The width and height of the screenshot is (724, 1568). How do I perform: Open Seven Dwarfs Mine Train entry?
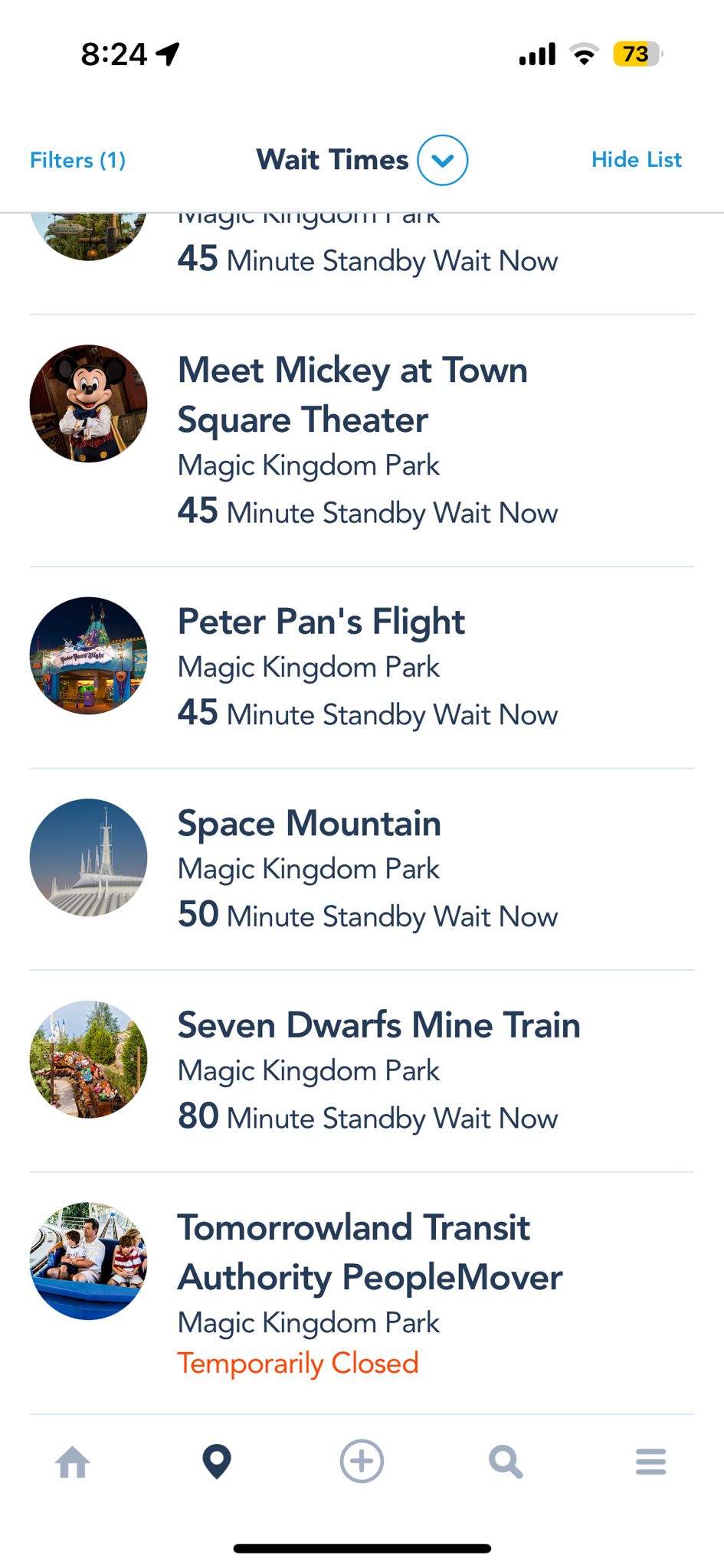click(x=378, y=1025)
